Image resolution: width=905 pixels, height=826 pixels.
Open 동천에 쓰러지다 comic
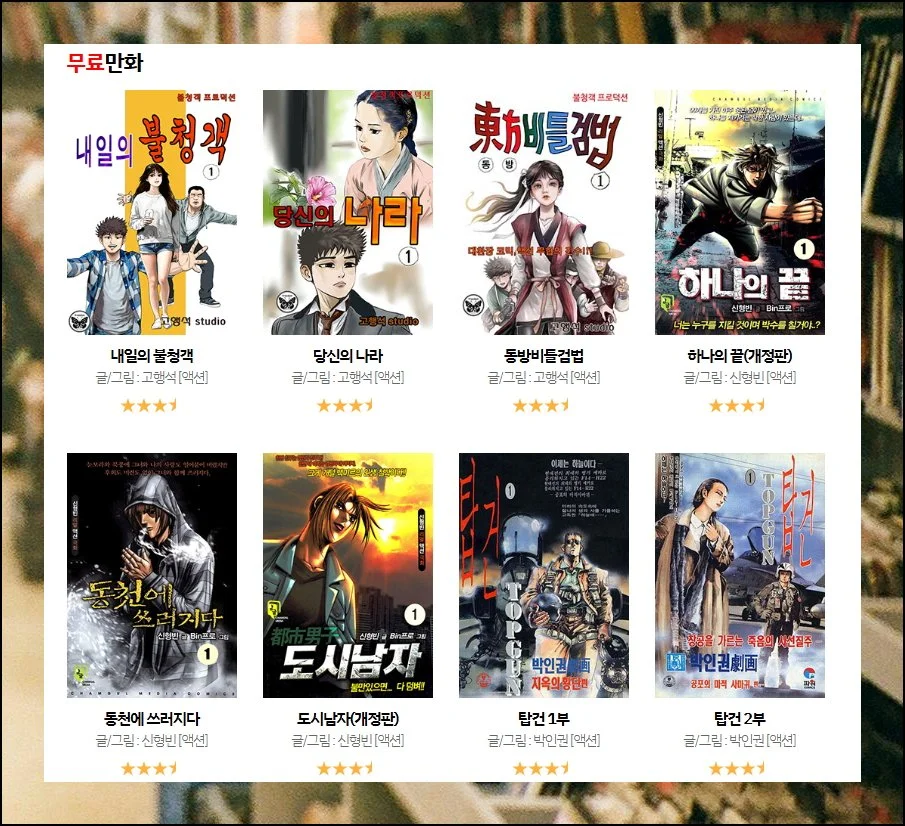(x=152, y=575)
